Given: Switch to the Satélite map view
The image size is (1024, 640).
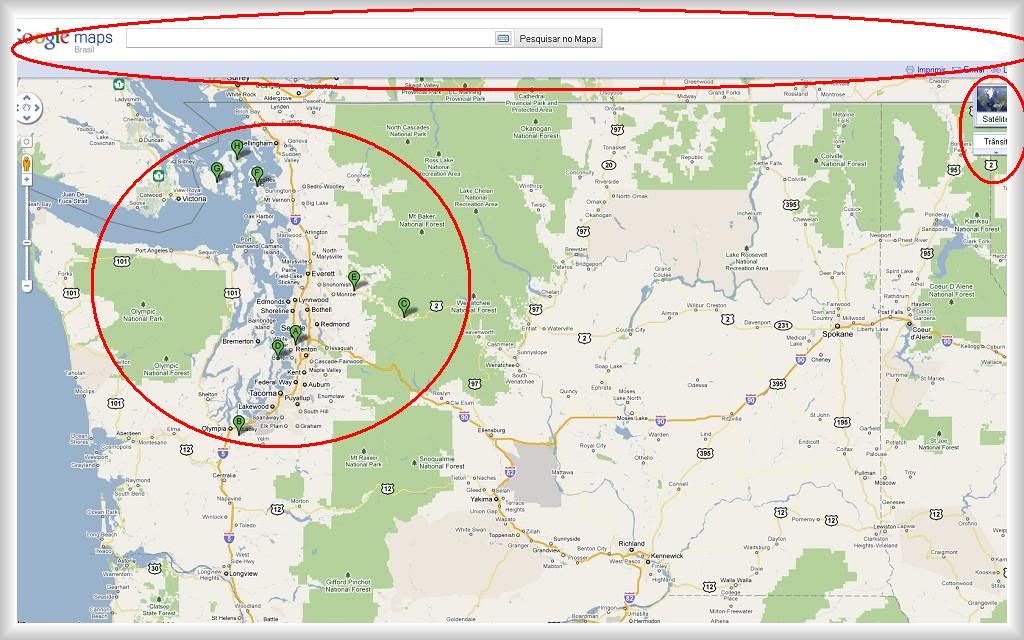Looking at the screenshot, I should click(x=994, y=118).
